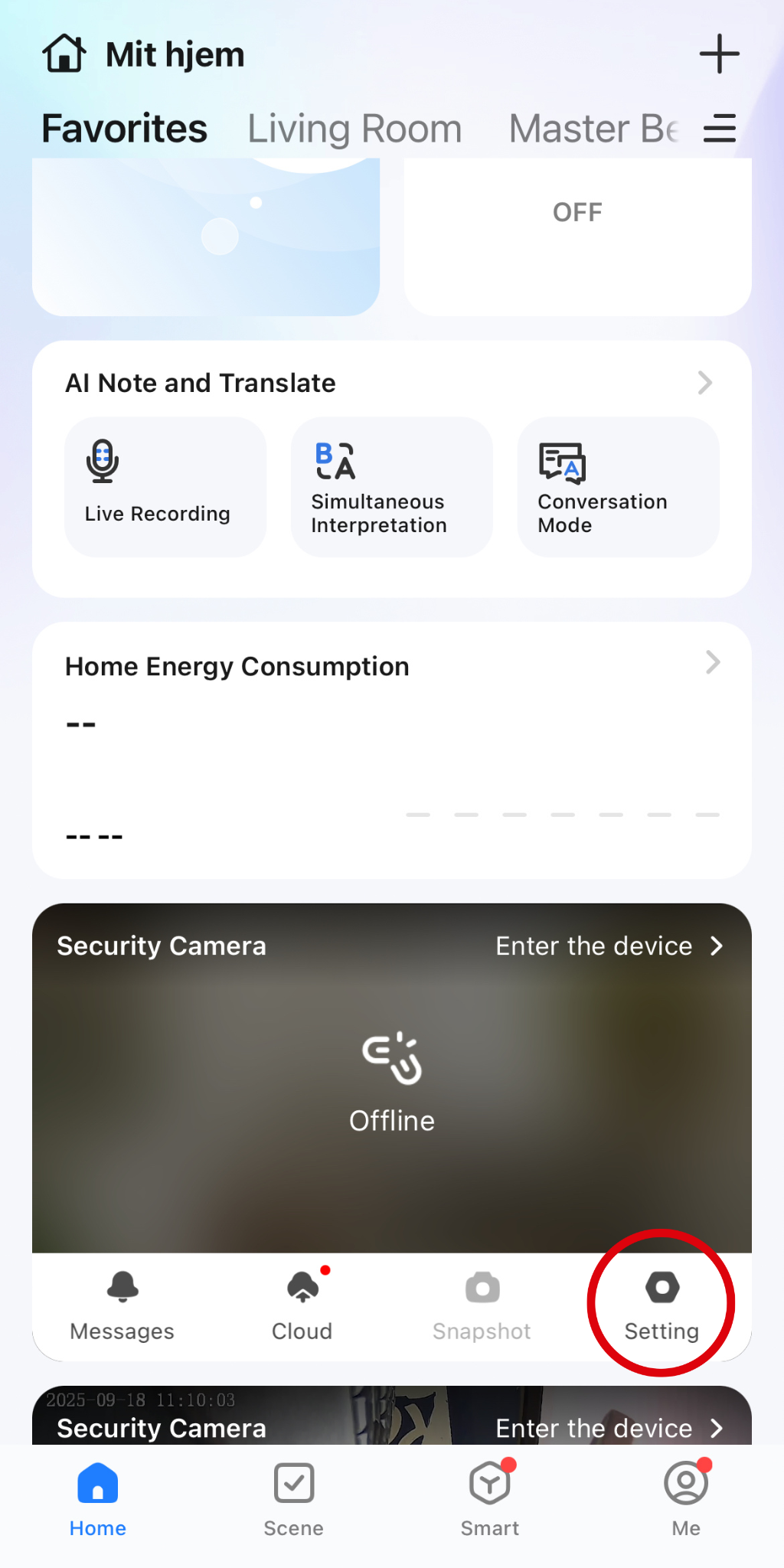View Security Camera Messages
784x1568 pixels.
[x=122, y=1306]
